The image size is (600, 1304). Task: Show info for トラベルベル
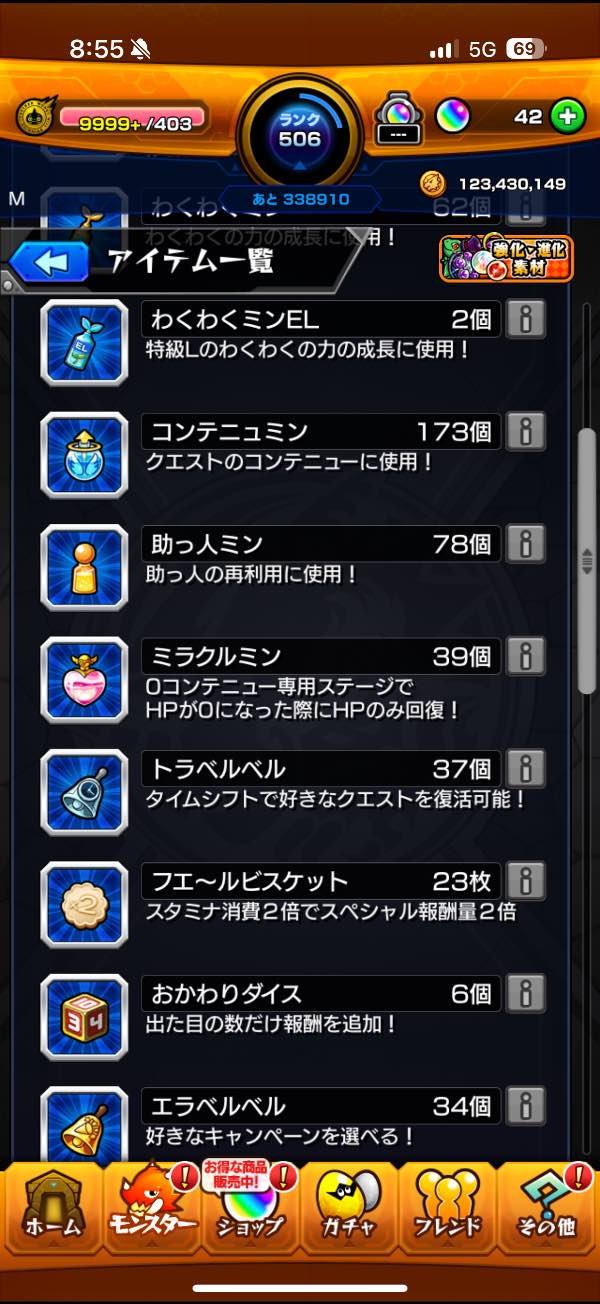(525, 768)
